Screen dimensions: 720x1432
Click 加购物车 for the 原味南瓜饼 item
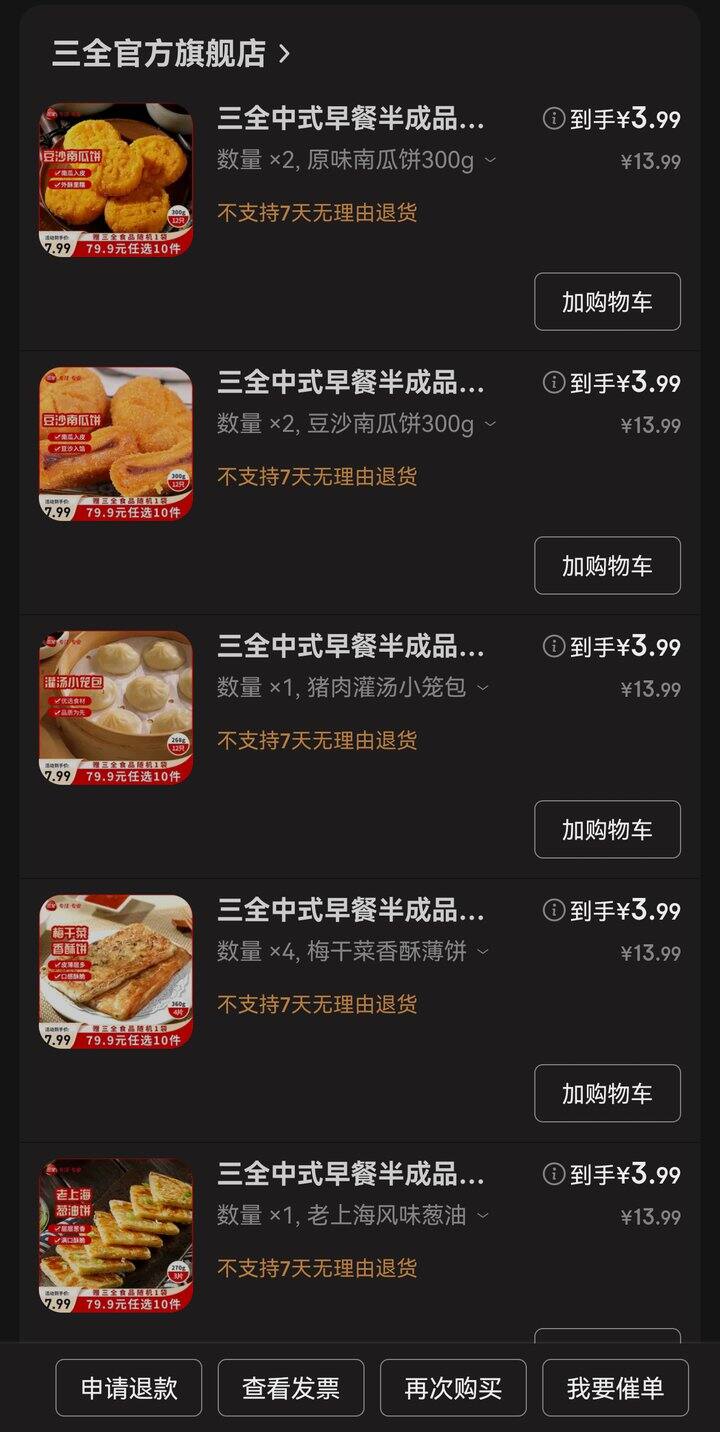[x=607, y=301]
